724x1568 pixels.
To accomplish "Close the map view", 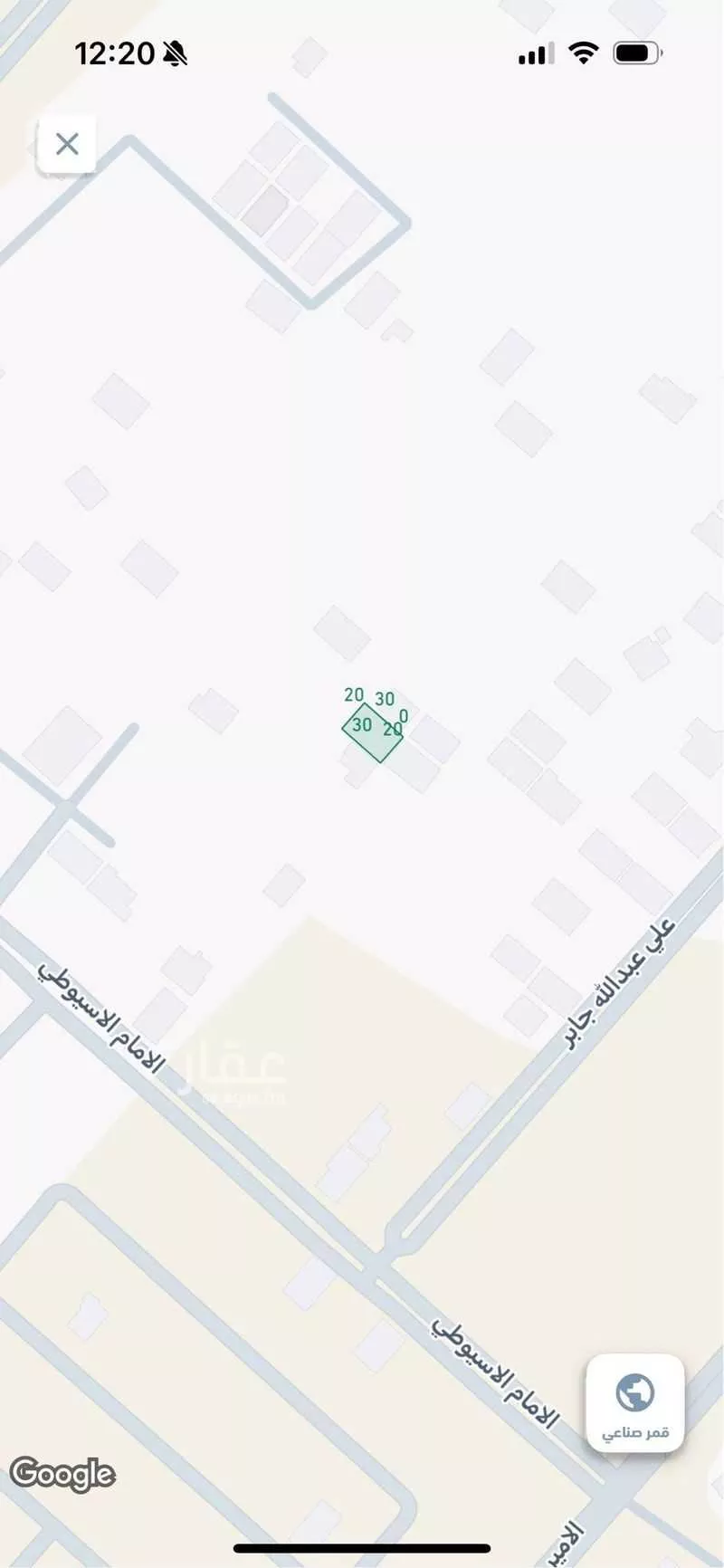I will pyautogui.click(x=67, y=144).
